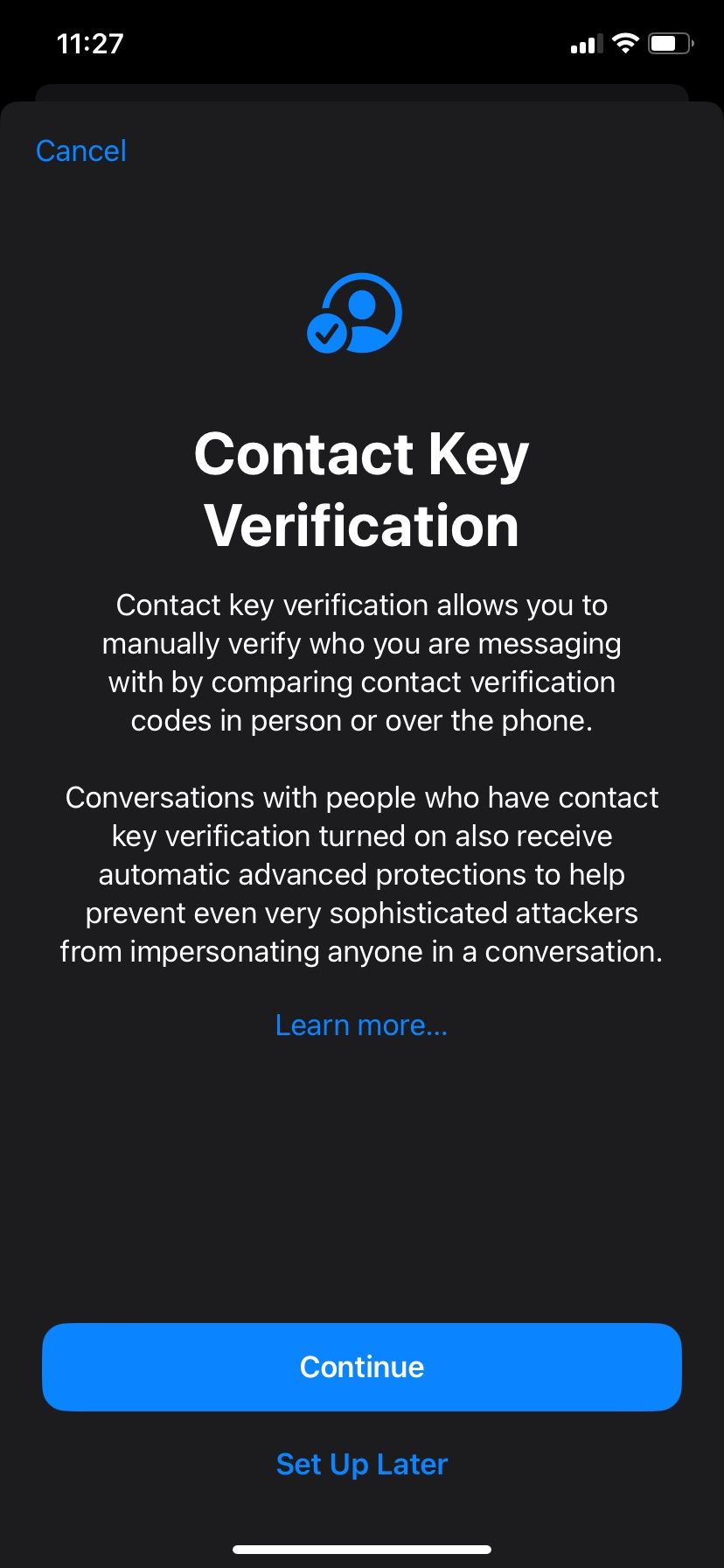Choose Set Up Later

(361, 1464)
